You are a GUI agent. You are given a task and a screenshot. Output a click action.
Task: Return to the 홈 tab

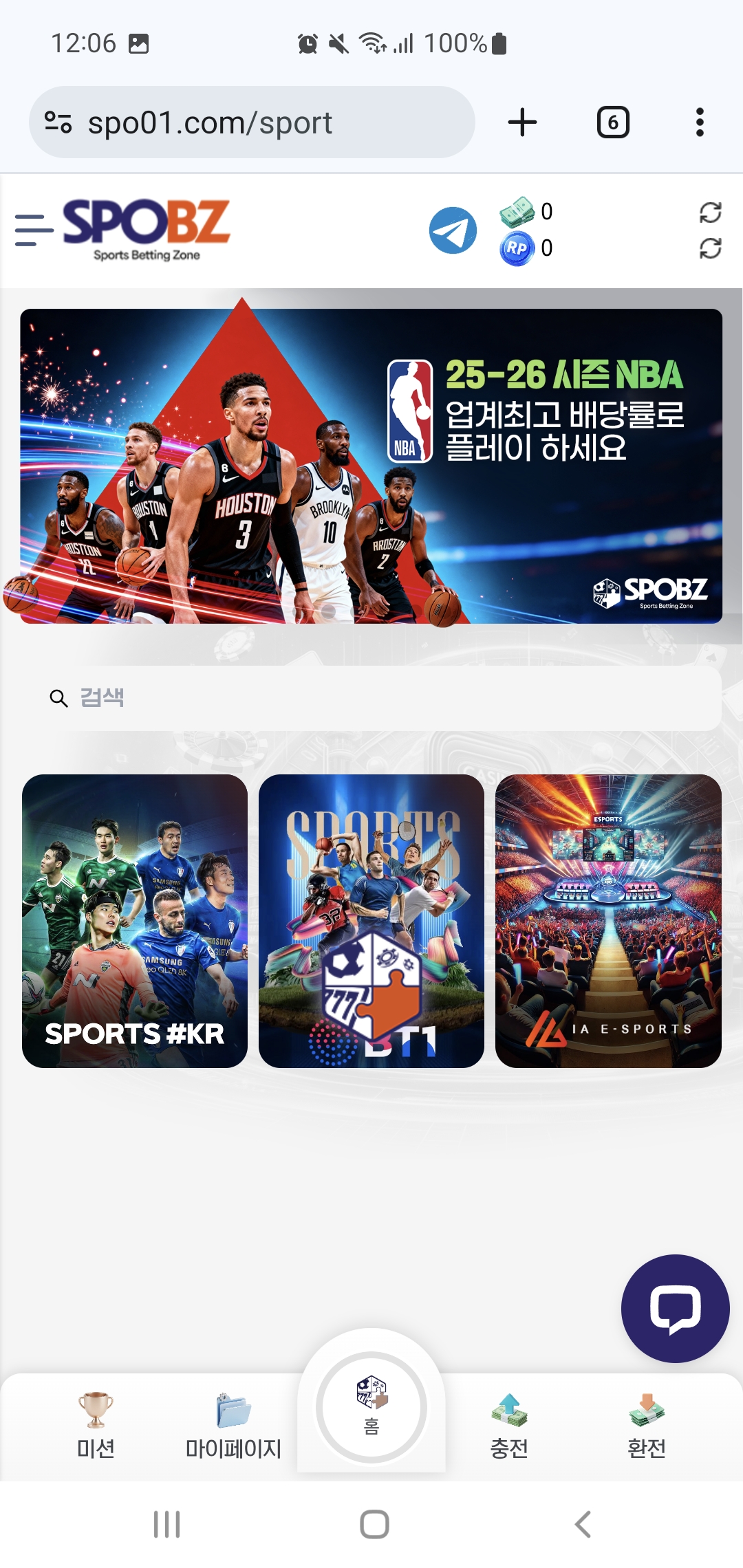tap(371, 1406)
